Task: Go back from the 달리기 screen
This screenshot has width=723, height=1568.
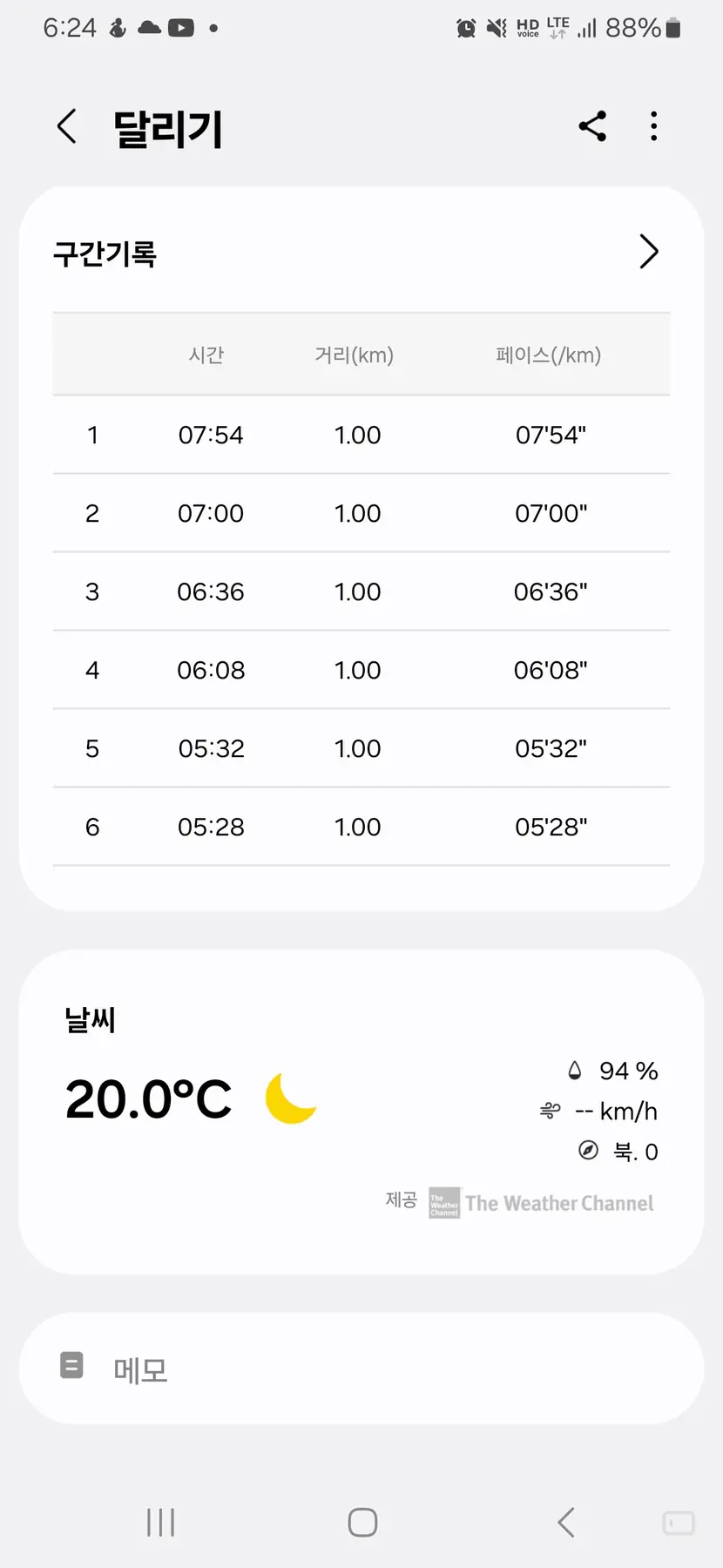Action: (x=67, y=126)
